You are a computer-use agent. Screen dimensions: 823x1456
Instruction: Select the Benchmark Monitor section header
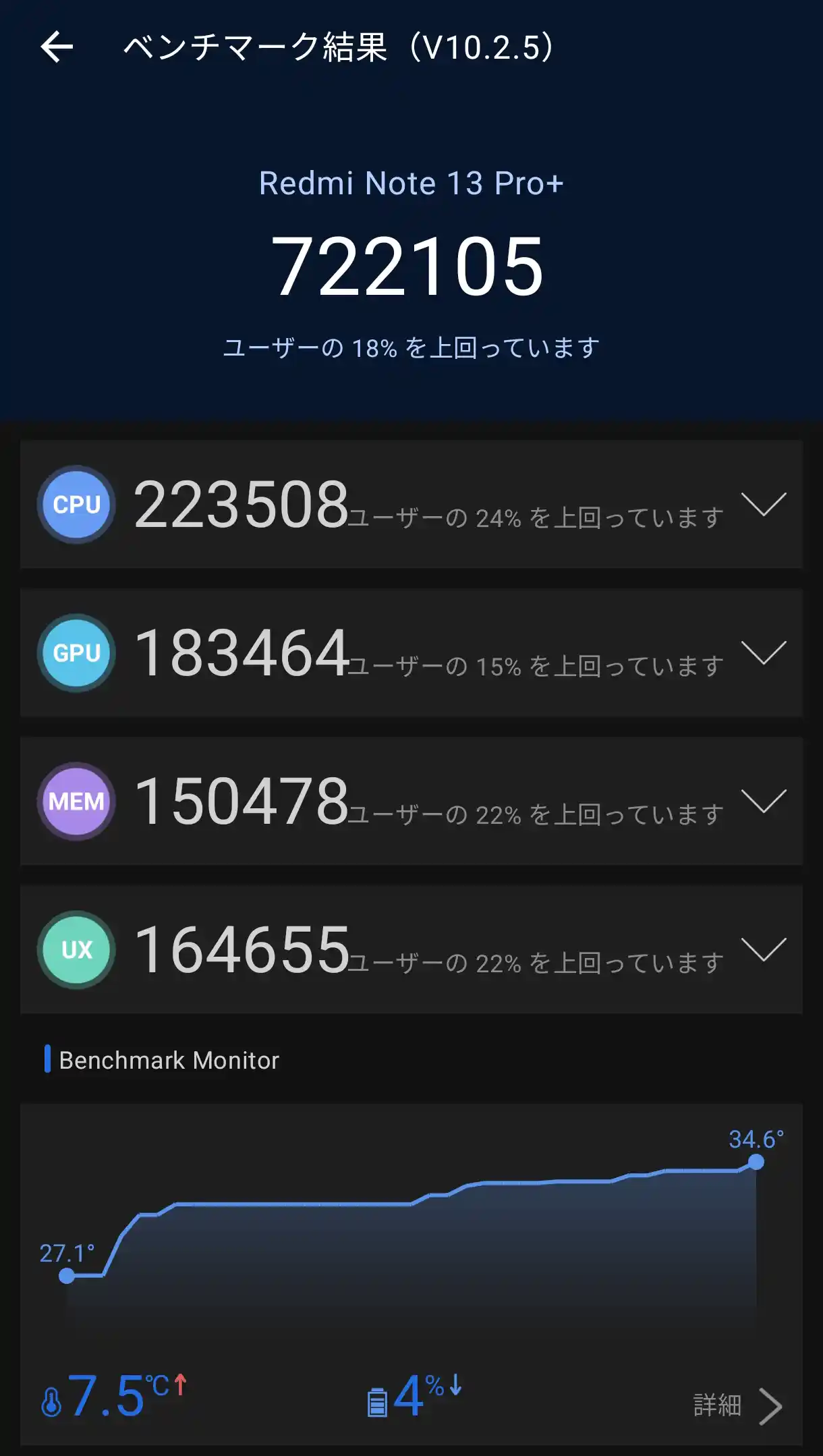(169, 1059)
